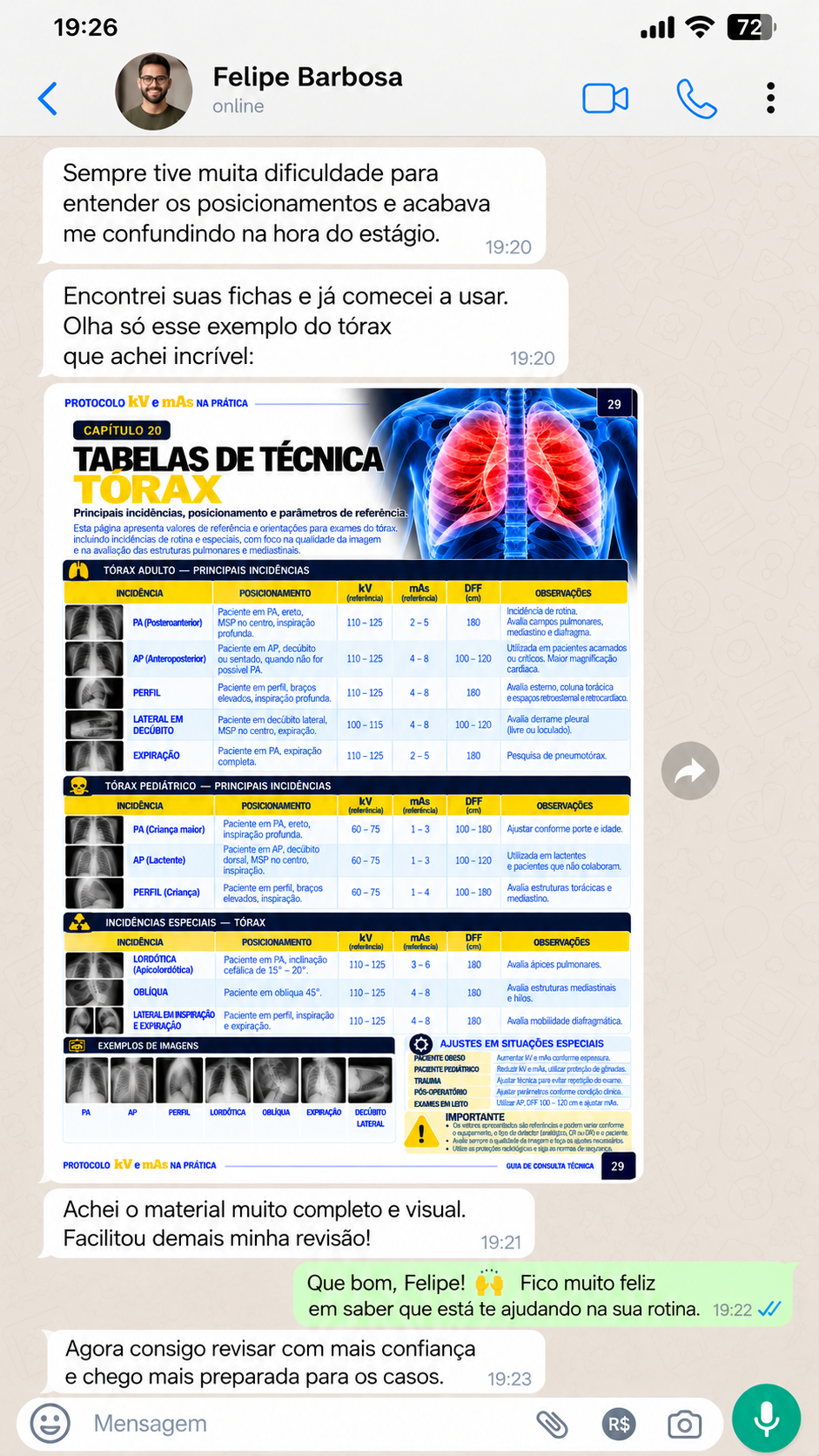Open the three-dot overflow menu
This screenshot has width=819, height=1456.
(770, 98)
